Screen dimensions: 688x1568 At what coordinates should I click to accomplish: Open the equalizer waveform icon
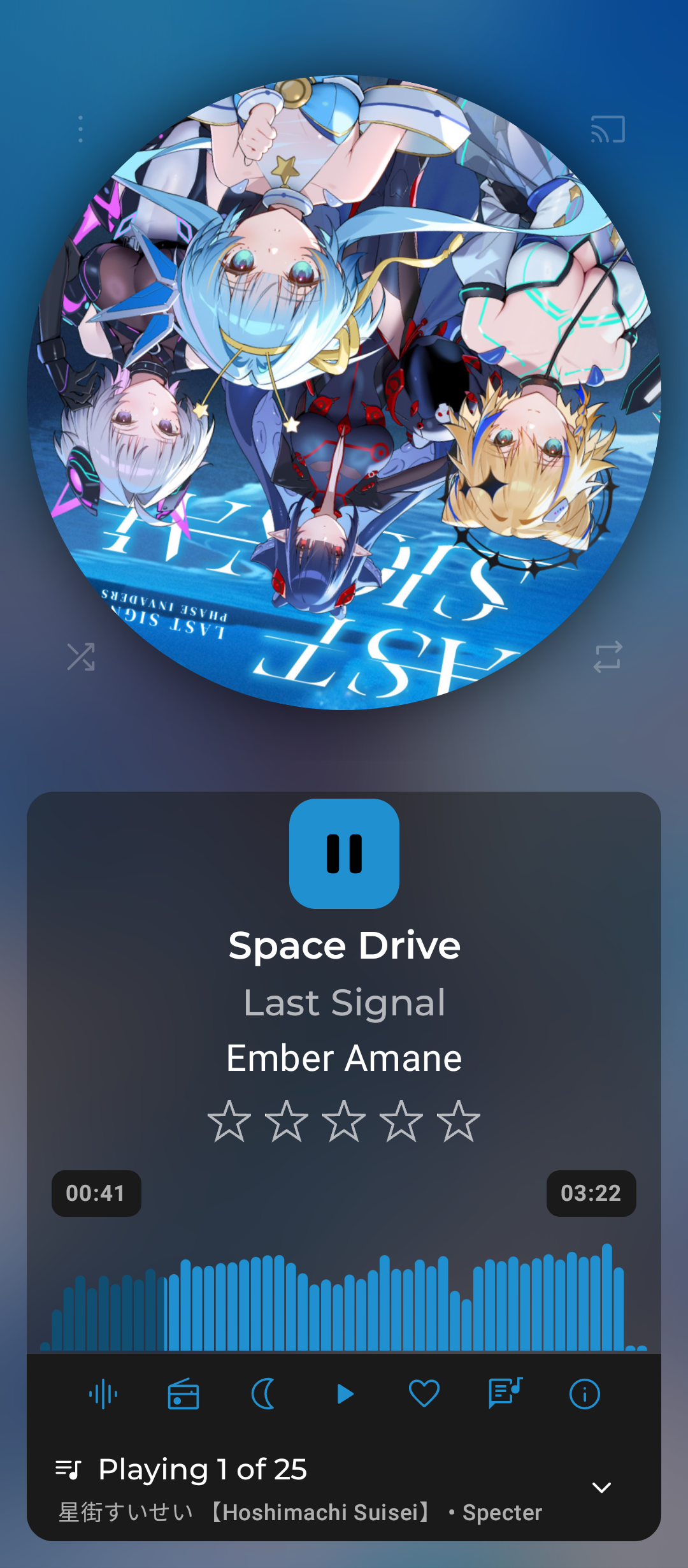coord(103,1394)
